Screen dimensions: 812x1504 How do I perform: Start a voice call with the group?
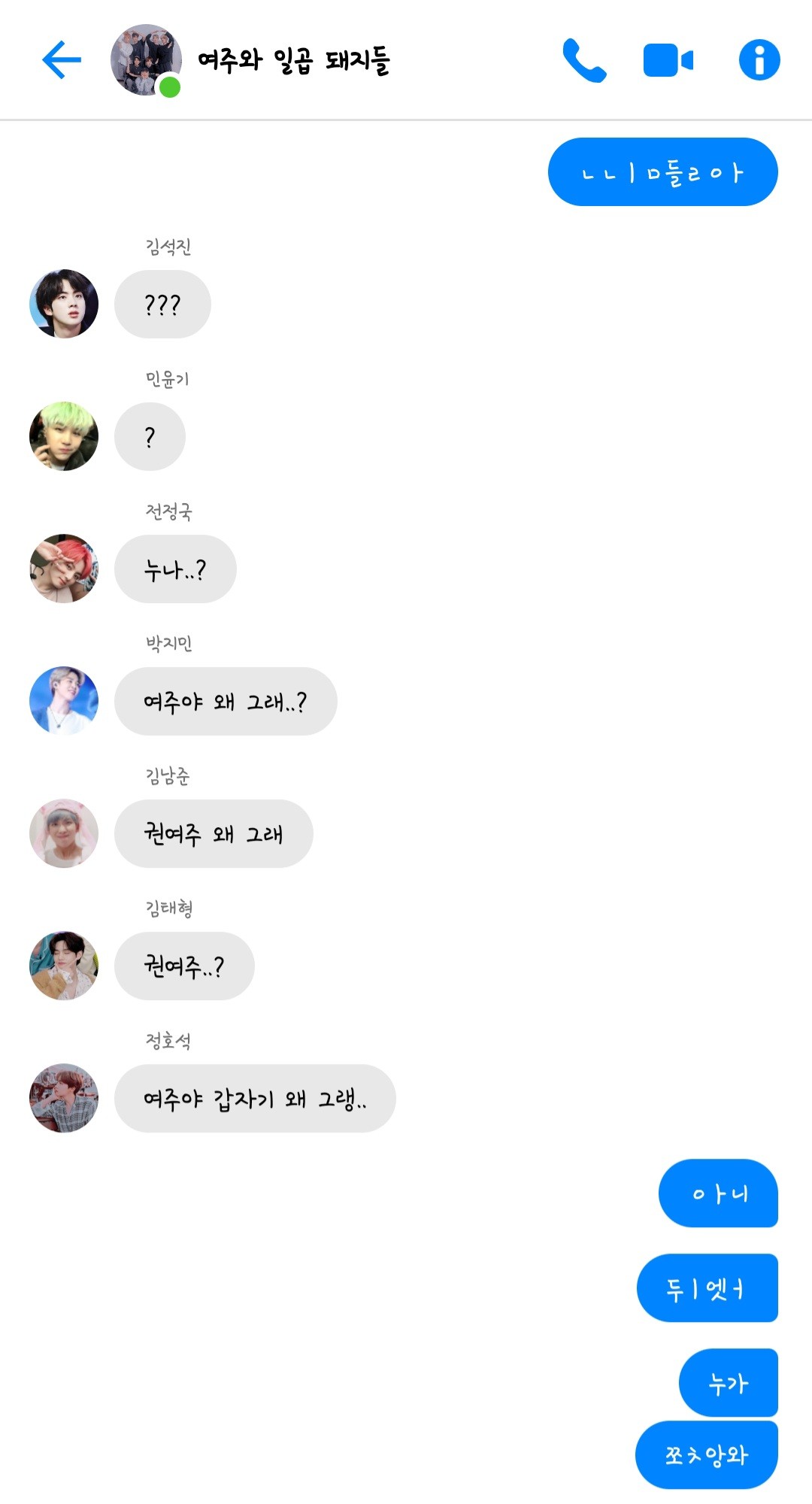(x=584, y=60)
